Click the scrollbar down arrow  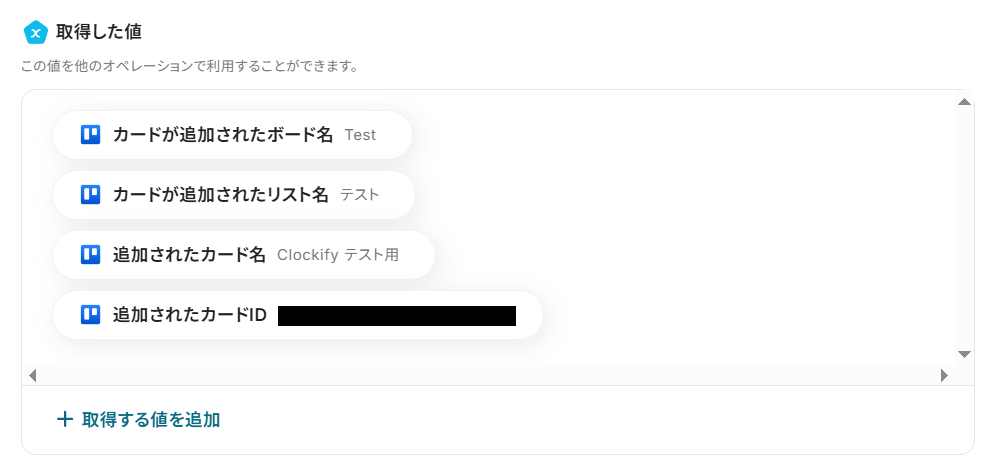point(964,354)
